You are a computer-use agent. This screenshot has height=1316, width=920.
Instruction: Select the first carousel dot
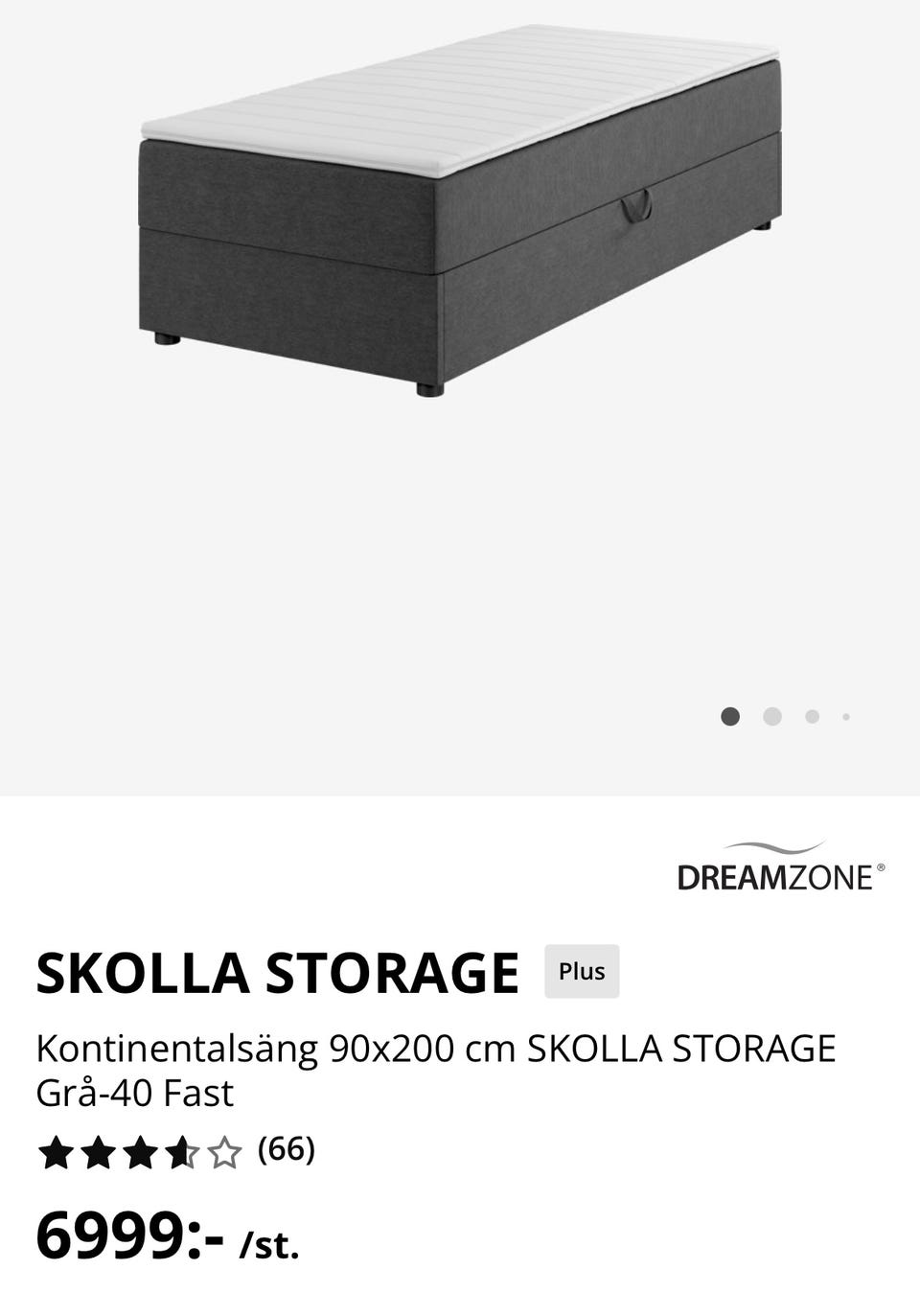[730, 715]
